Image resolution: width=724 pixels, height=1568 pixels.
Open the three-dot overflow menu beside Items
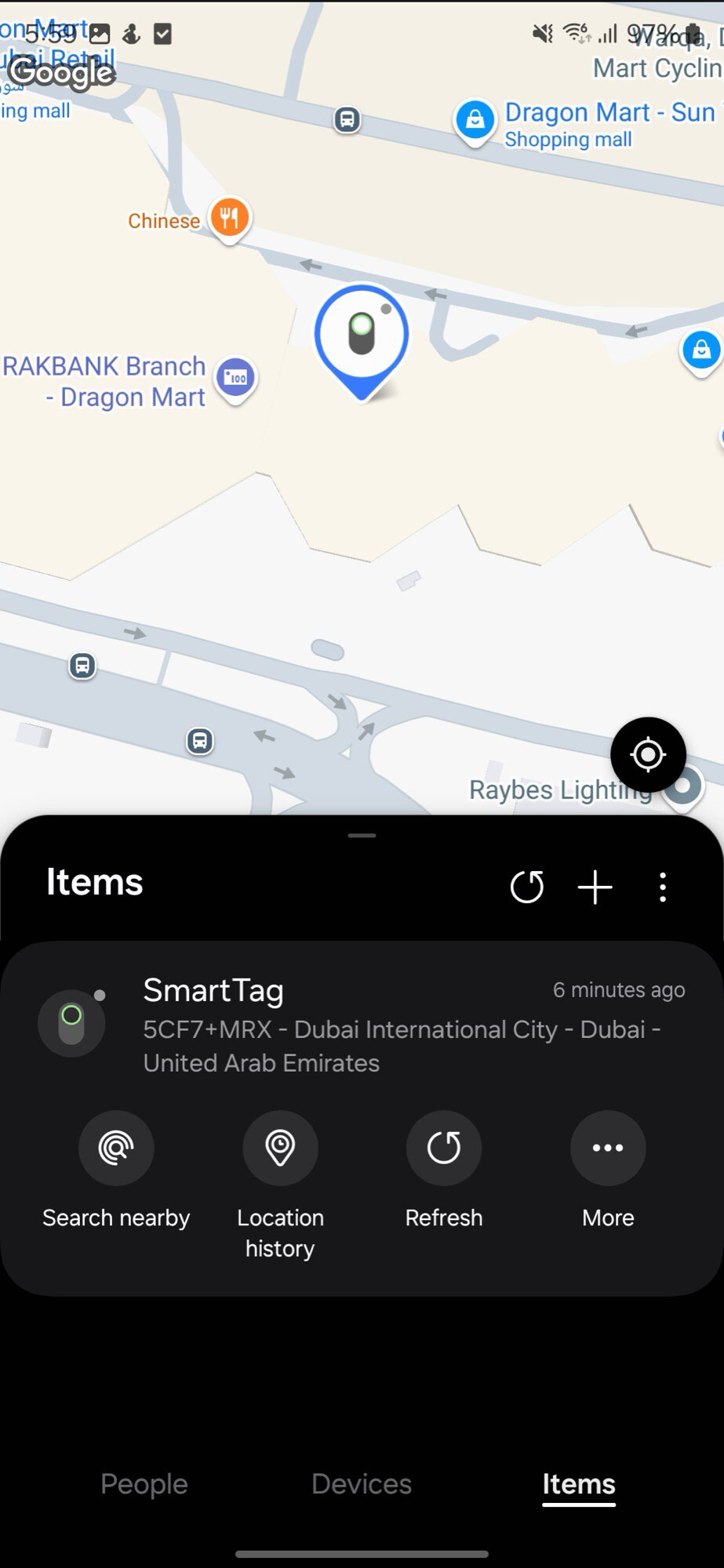[663, 887]
